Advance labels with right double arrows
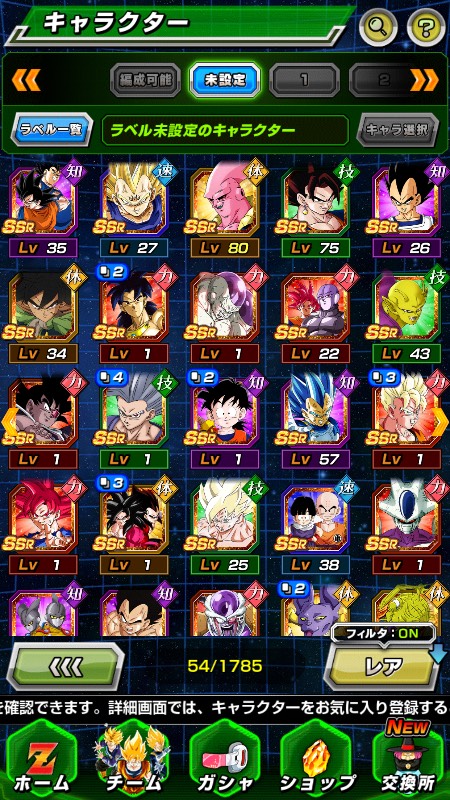Screen dimensions: 450x800 [x=424, y=80]
